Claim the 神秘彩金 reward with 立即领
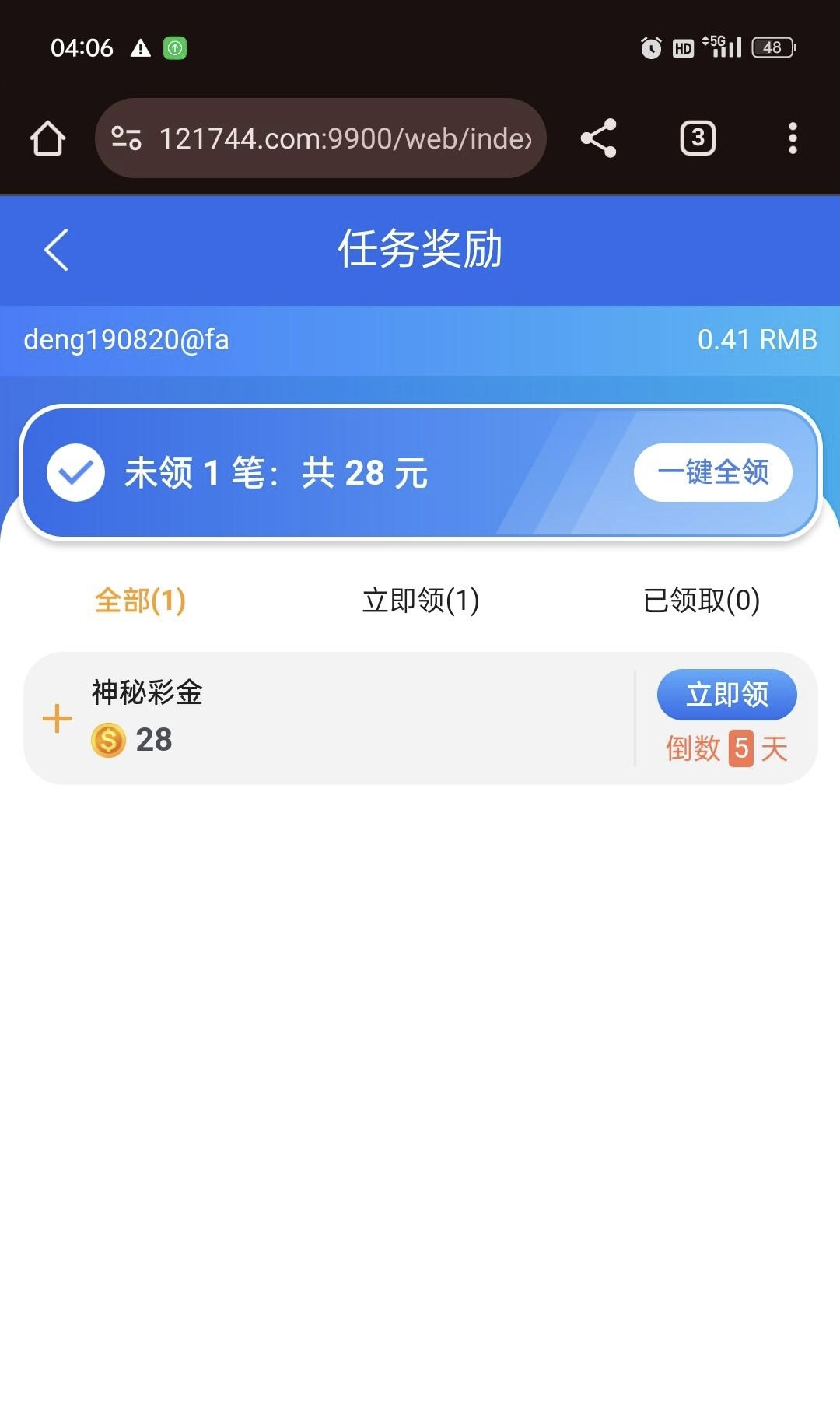The height and width of the screenshot is (1405, 840). coord(727,695)
